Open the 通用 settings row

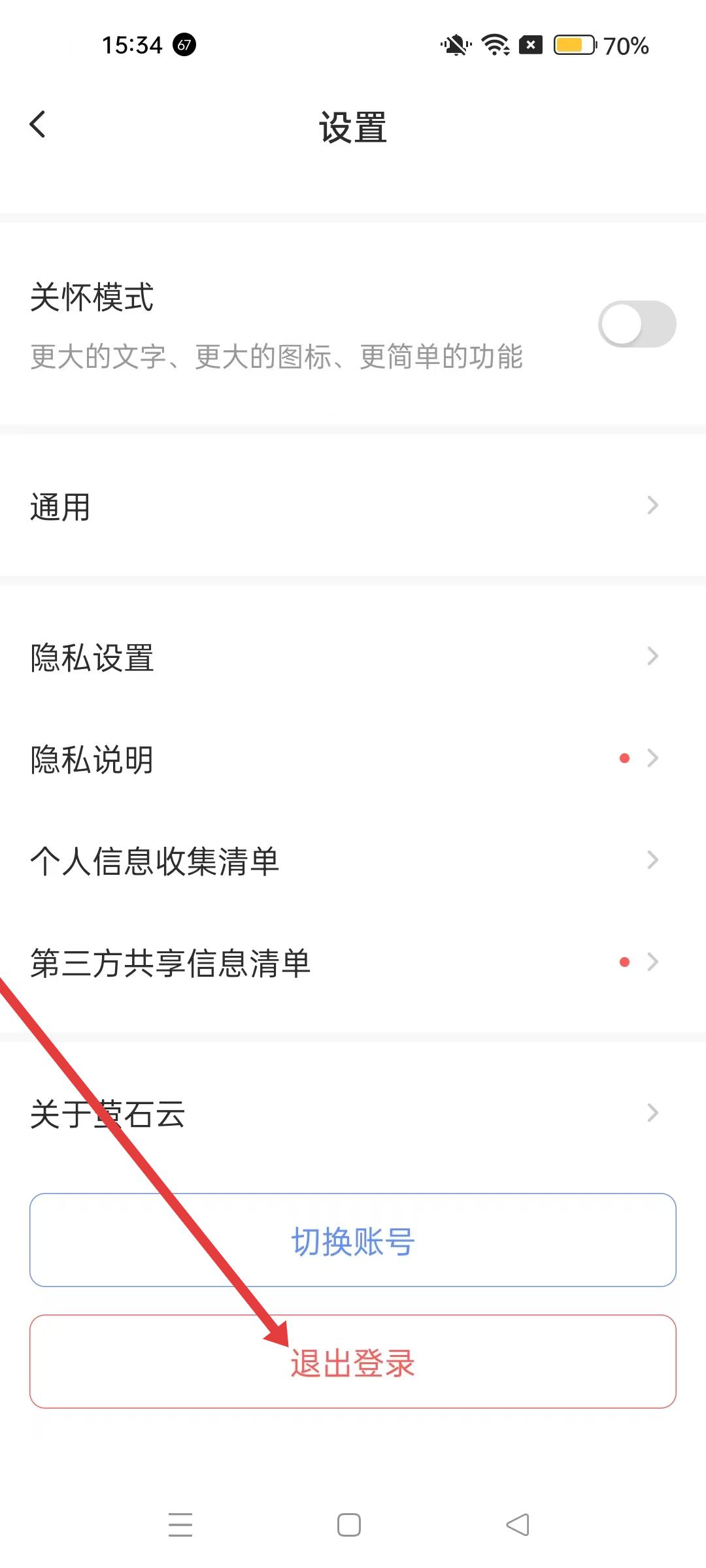[353, 506]
